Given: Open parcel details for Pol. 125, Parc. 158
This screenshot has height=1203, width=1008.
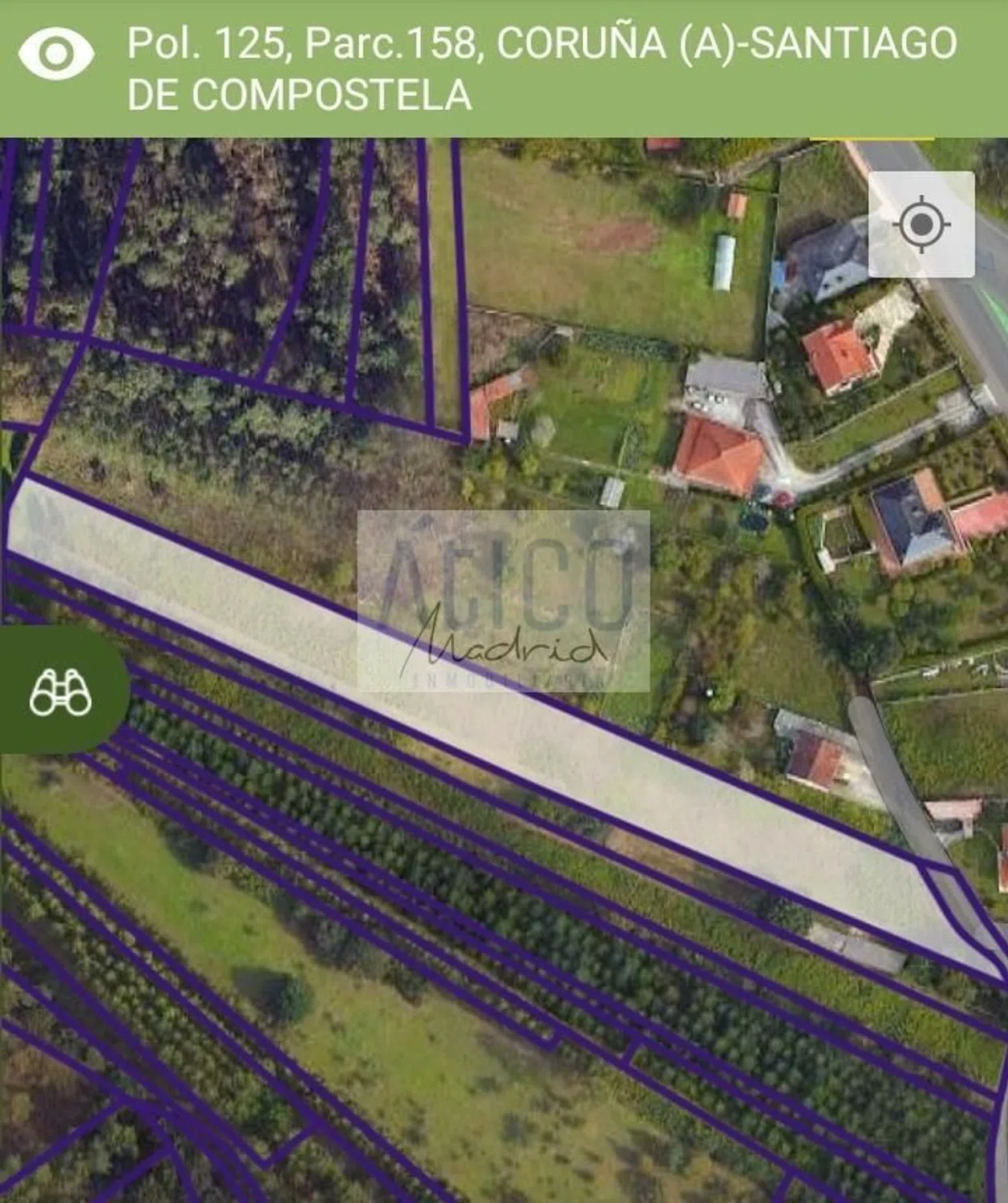Looking at the screenshot, I should pos(541,68).
